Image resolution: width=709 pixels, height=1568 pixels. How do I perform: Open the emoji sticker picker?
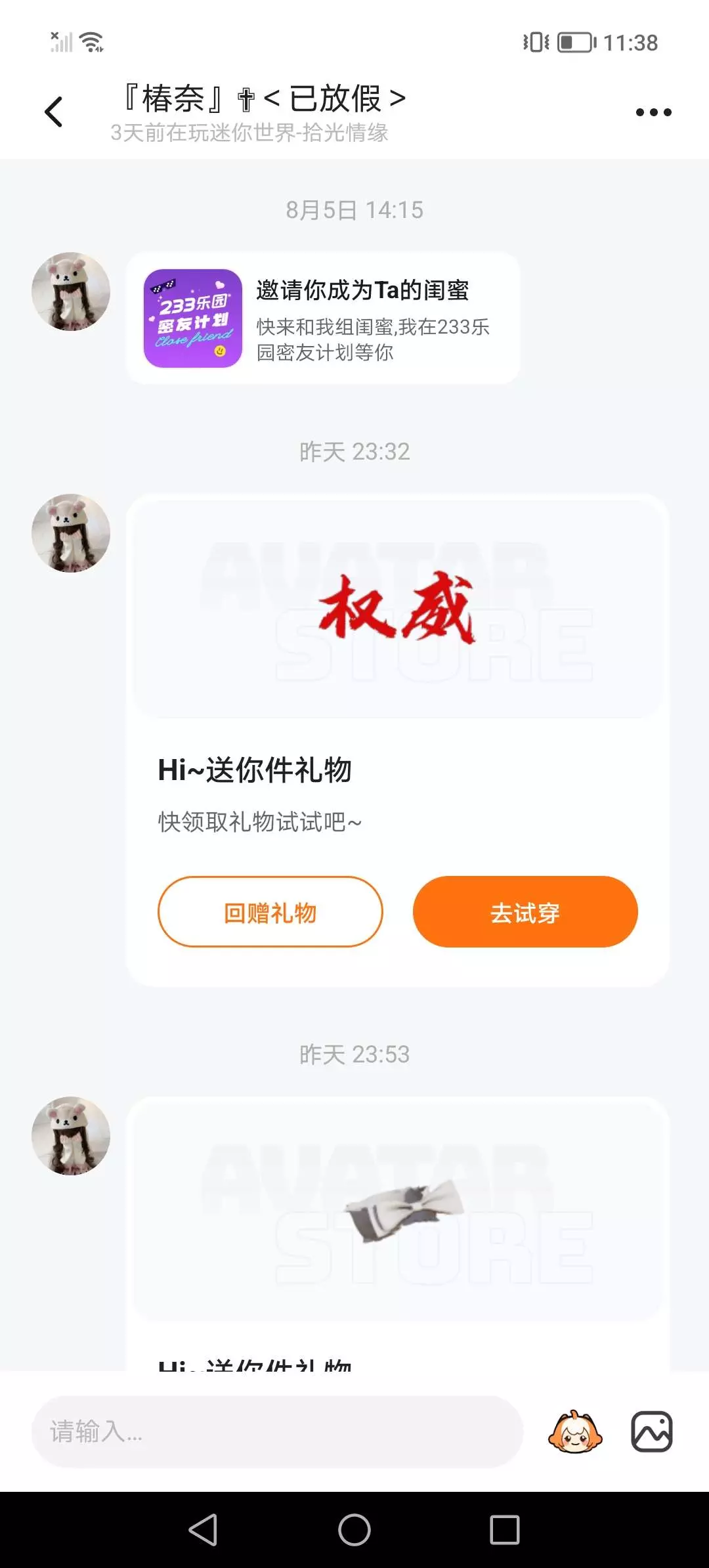pyautogui.click(x=575, y=1431)
